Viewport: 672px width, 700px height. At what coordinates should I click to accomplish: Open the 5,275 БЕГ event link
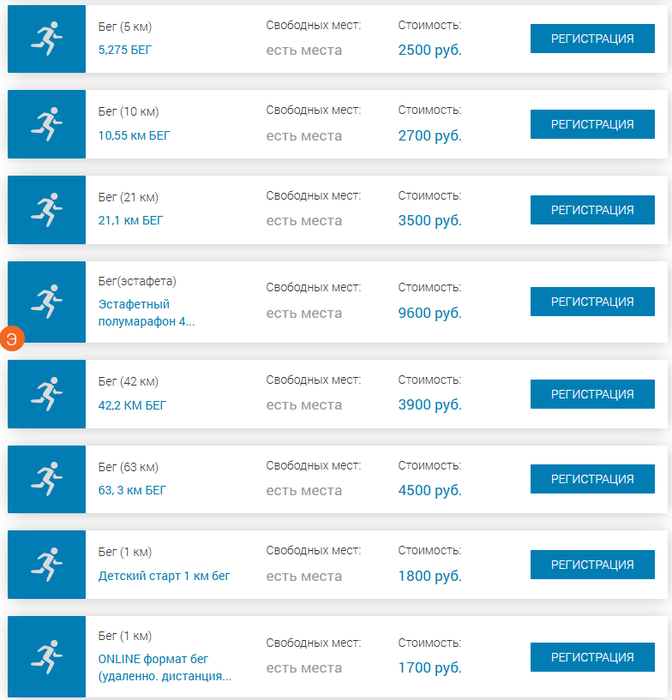125,49
